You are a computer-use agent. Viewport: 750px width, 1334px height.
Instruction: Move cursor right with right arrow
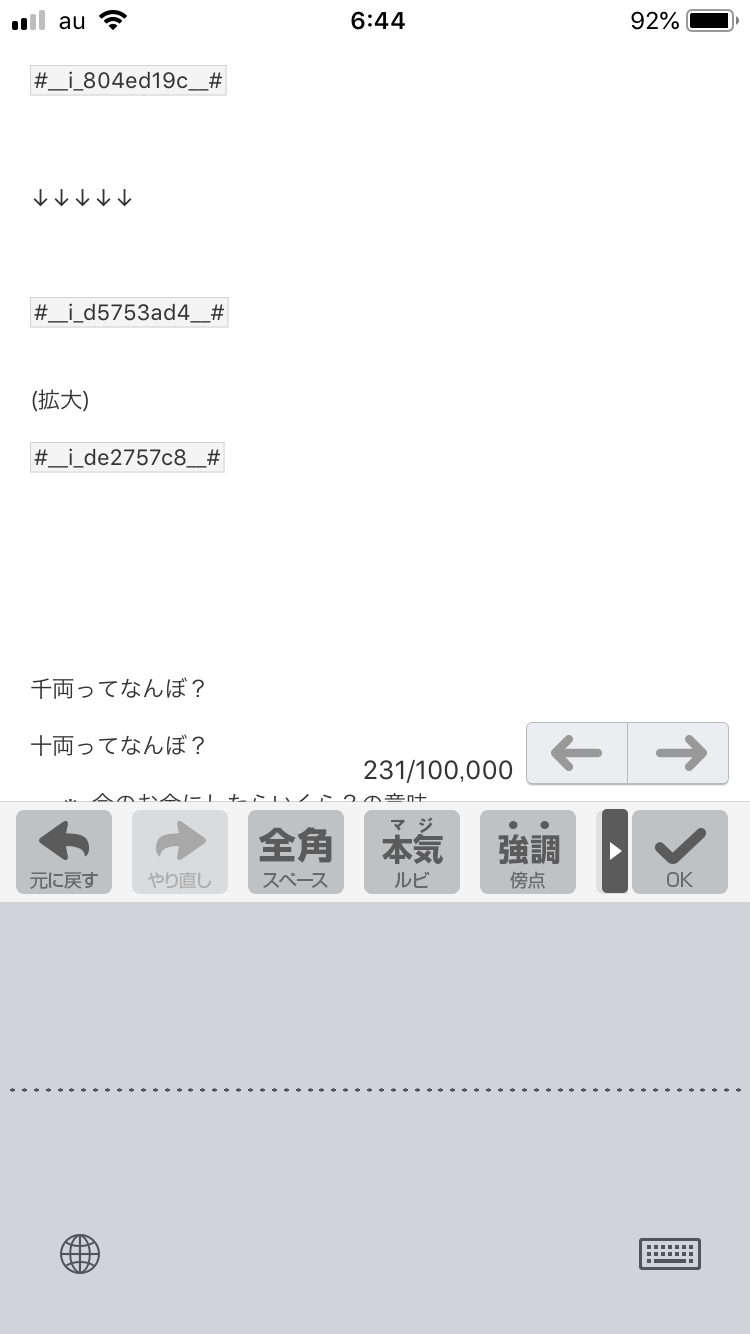[681, 753]
